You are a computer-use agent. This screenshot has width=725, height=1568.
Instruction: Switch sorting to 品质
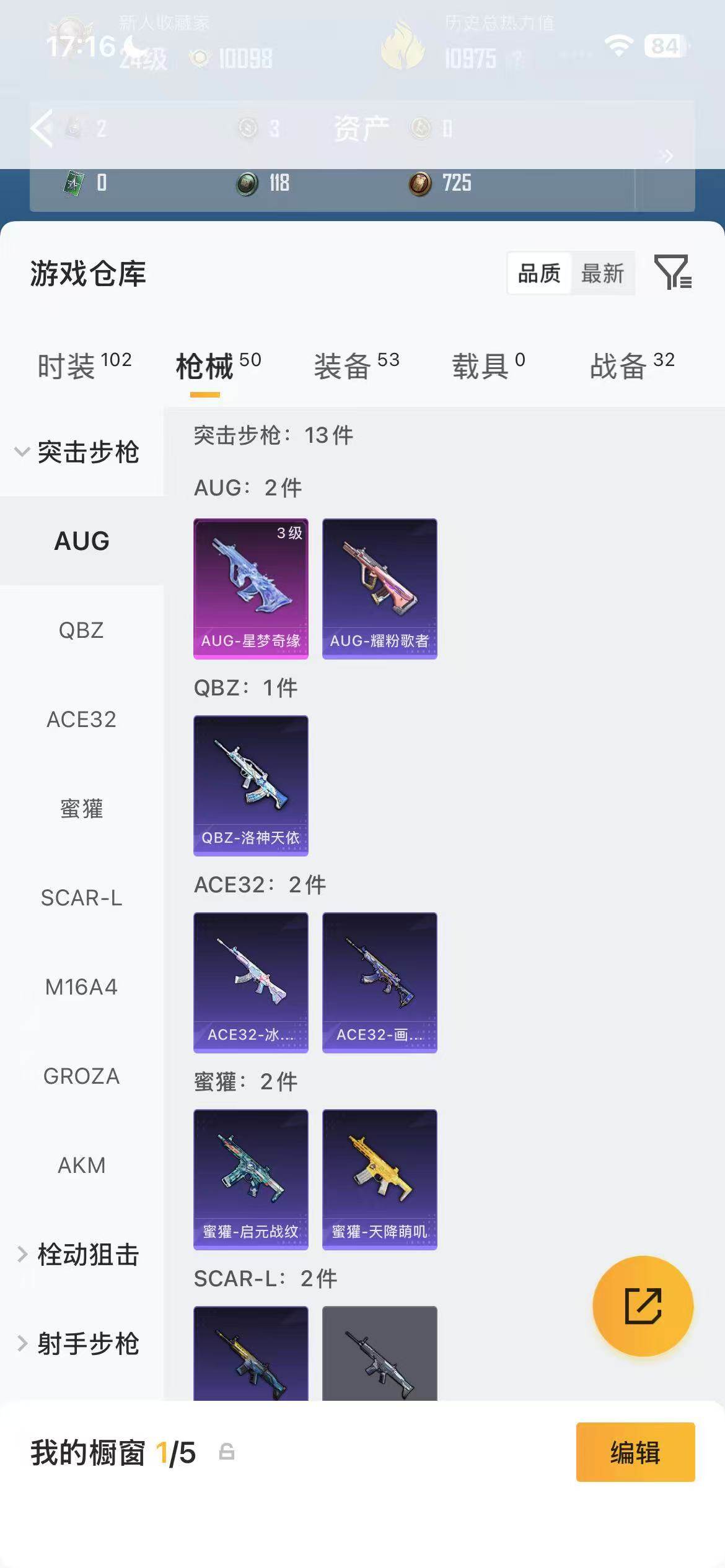point(538,272)
